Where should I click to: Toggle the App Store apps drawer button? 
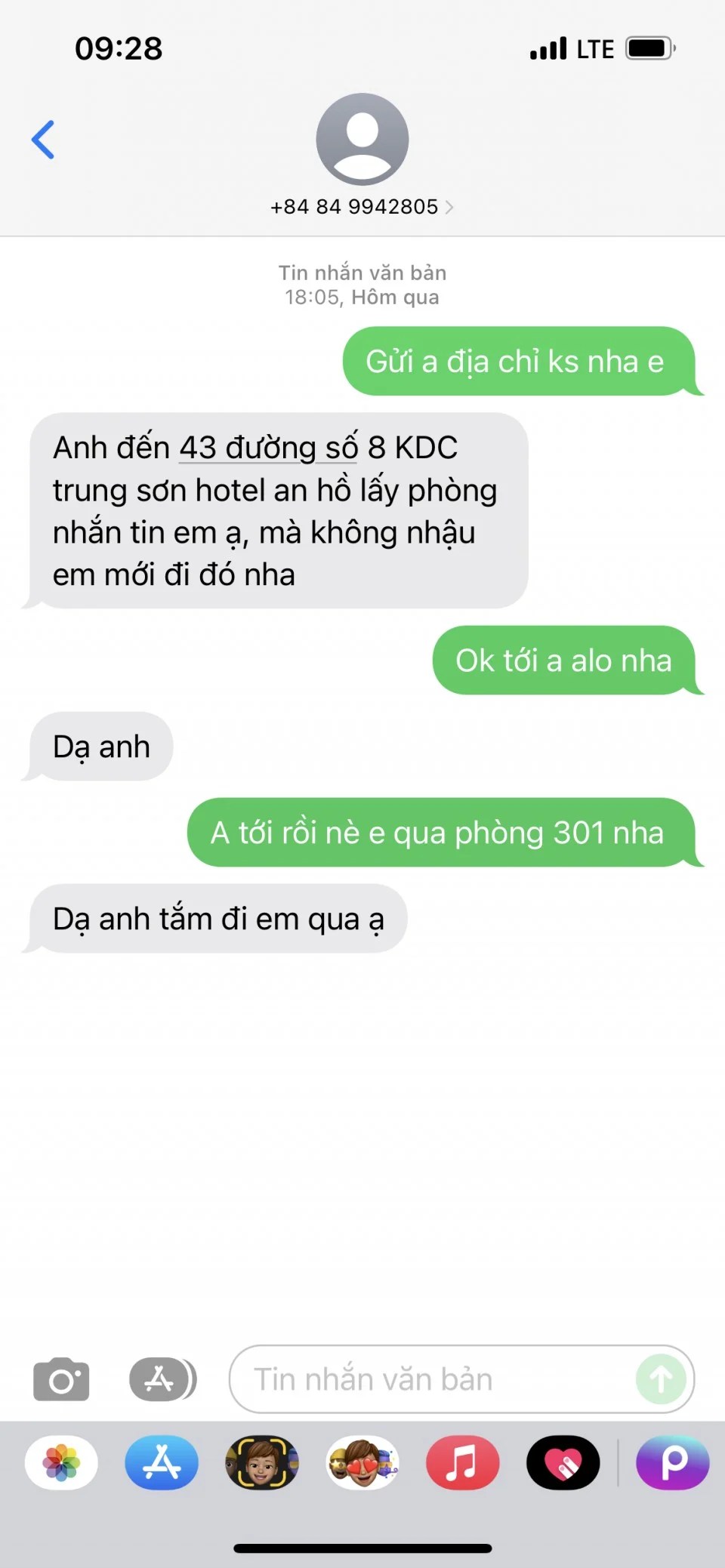click(162, 1379)
